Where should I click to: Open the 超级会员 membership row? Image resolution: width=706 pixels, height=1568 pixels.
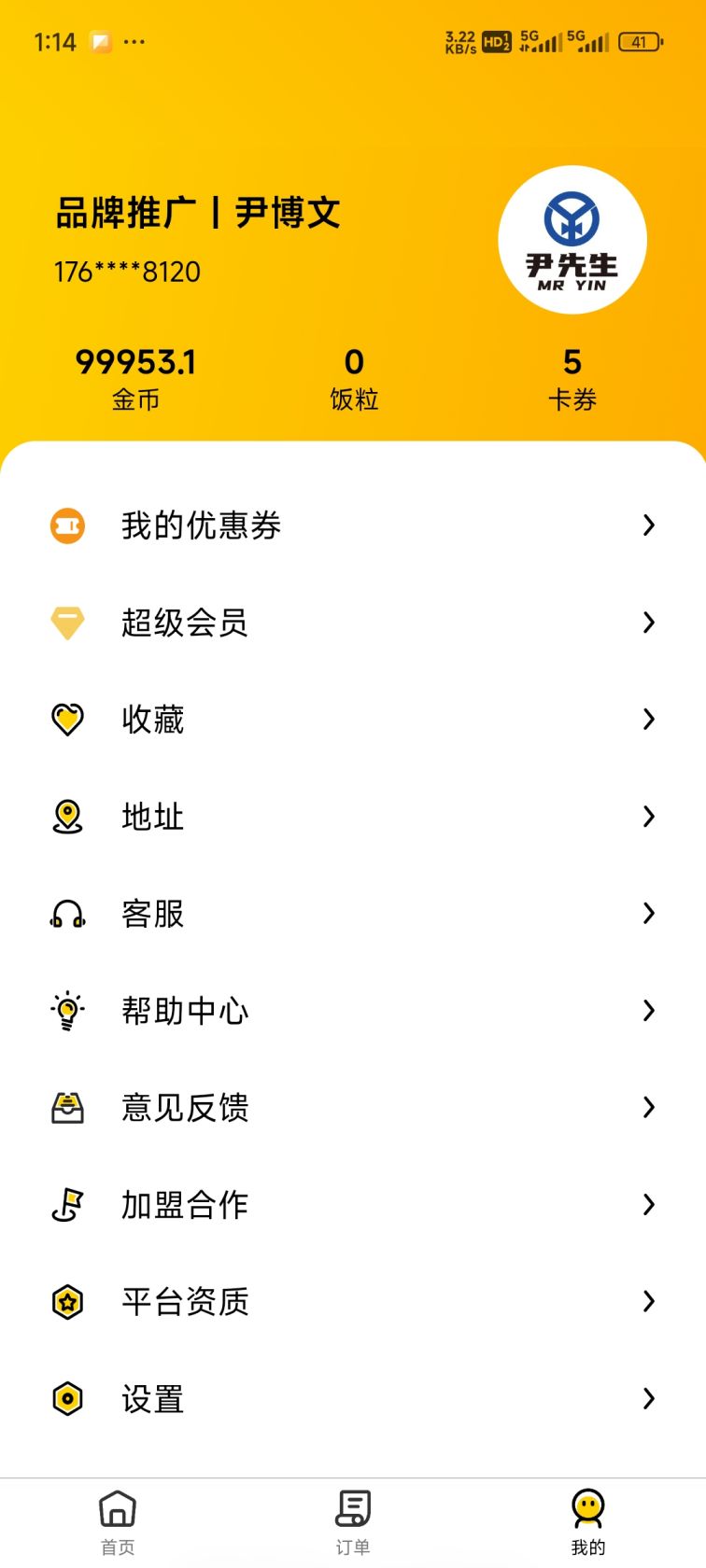coord(352,623)
